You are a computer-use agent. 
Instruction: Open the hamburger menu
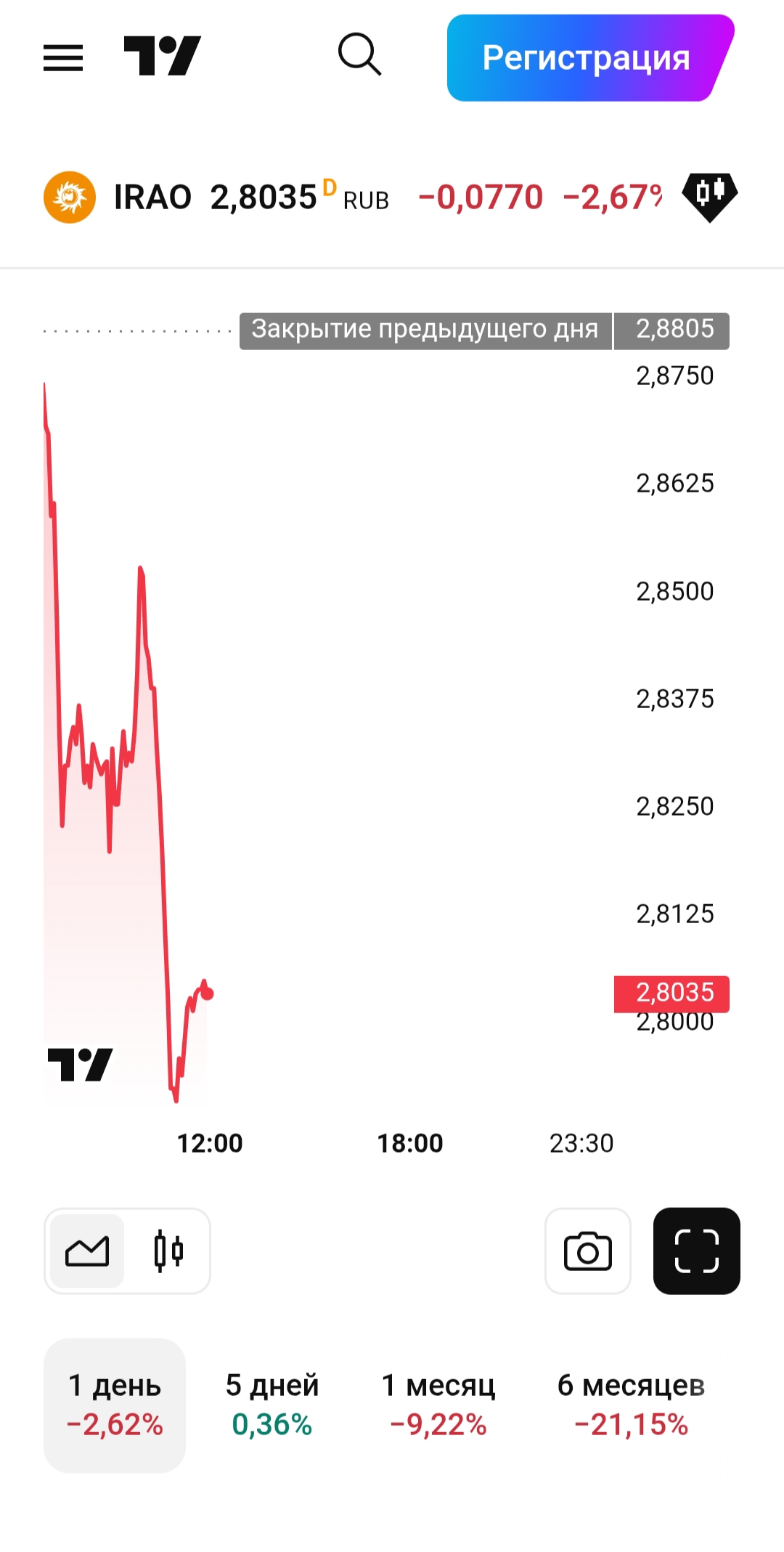pyautogui.click(x=63, y=57)
